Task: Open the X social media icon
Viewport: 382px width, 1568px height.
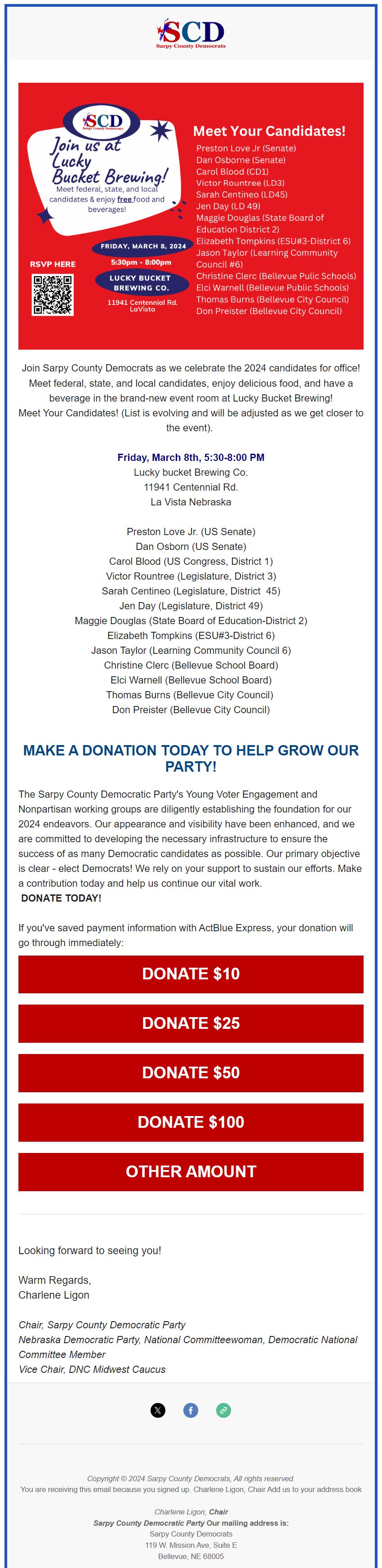Action: (158, 1410)
